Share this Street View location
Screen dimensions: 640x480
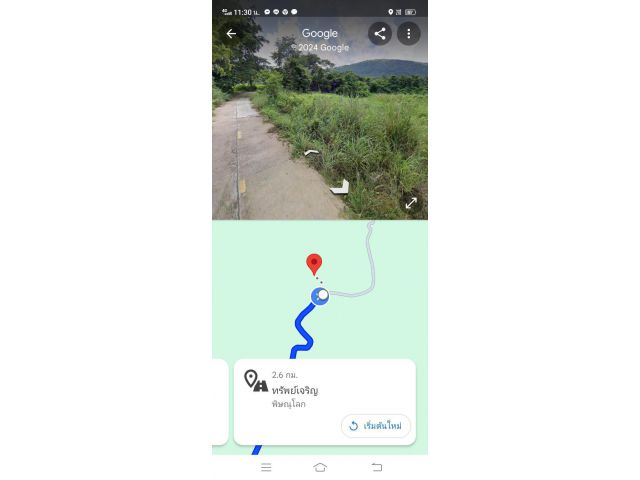379,33
